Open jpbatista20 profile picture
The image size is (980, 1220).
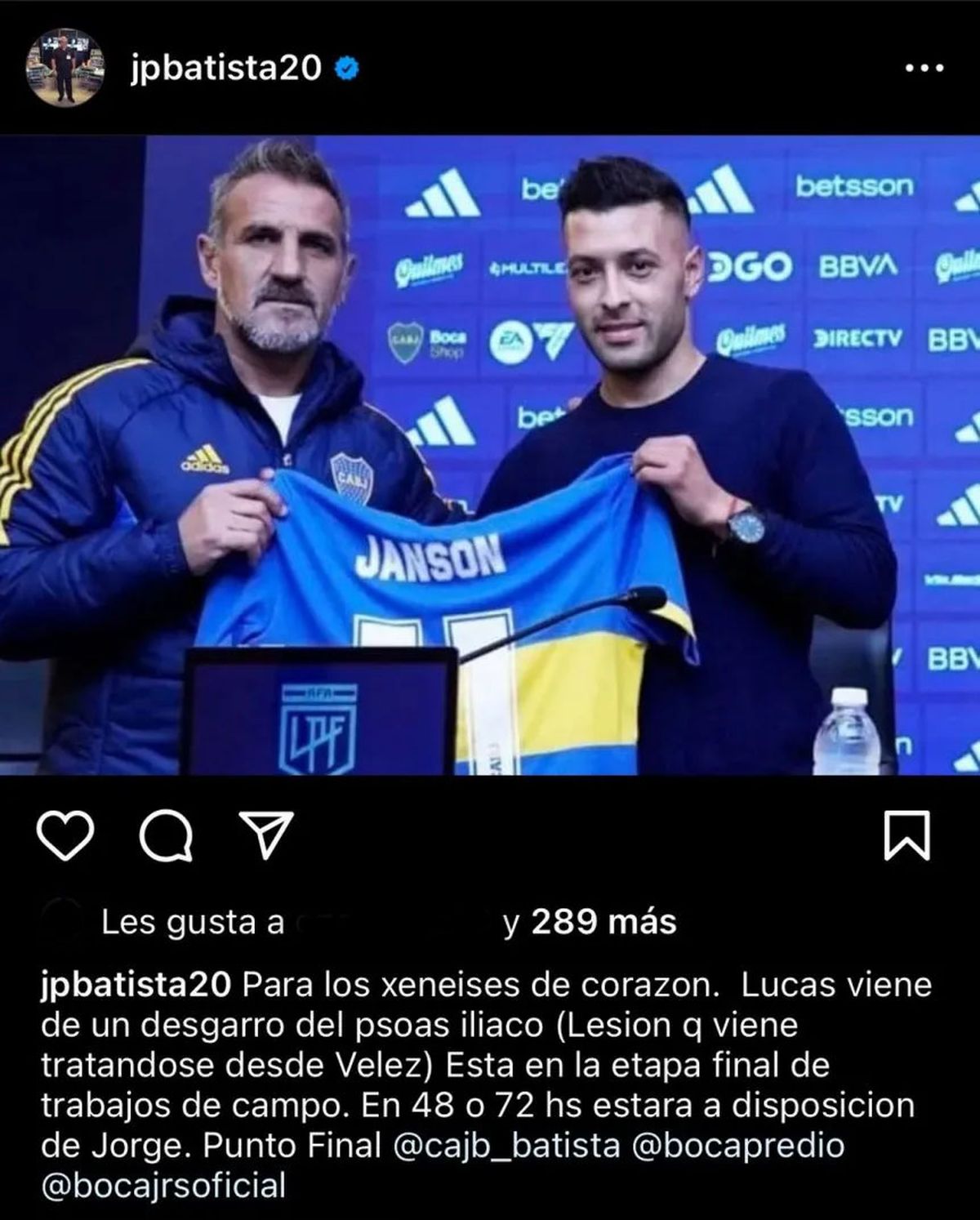click(66, 69)
